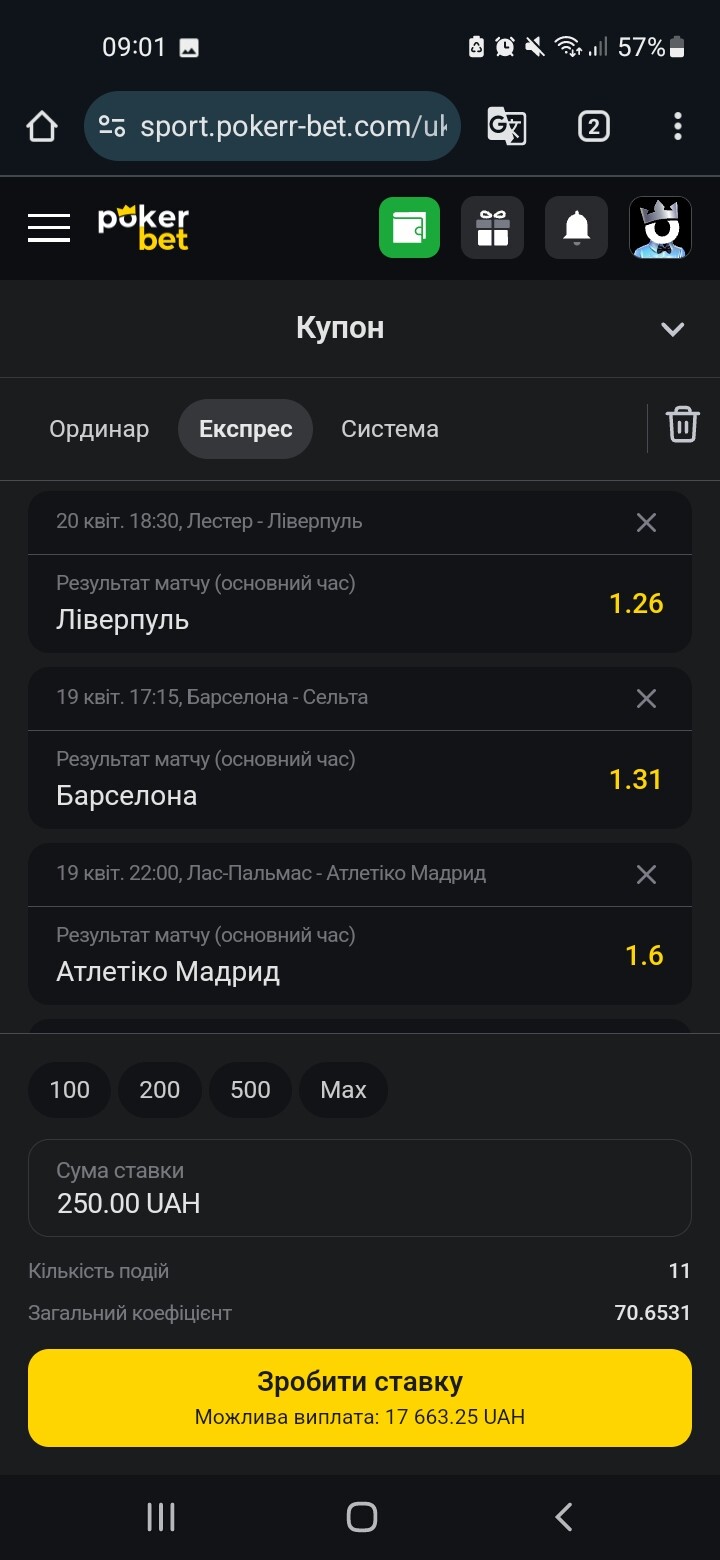Open the green wallet deposit icon
This screenshot has width=720, height=1560.
tap(409, 228)
